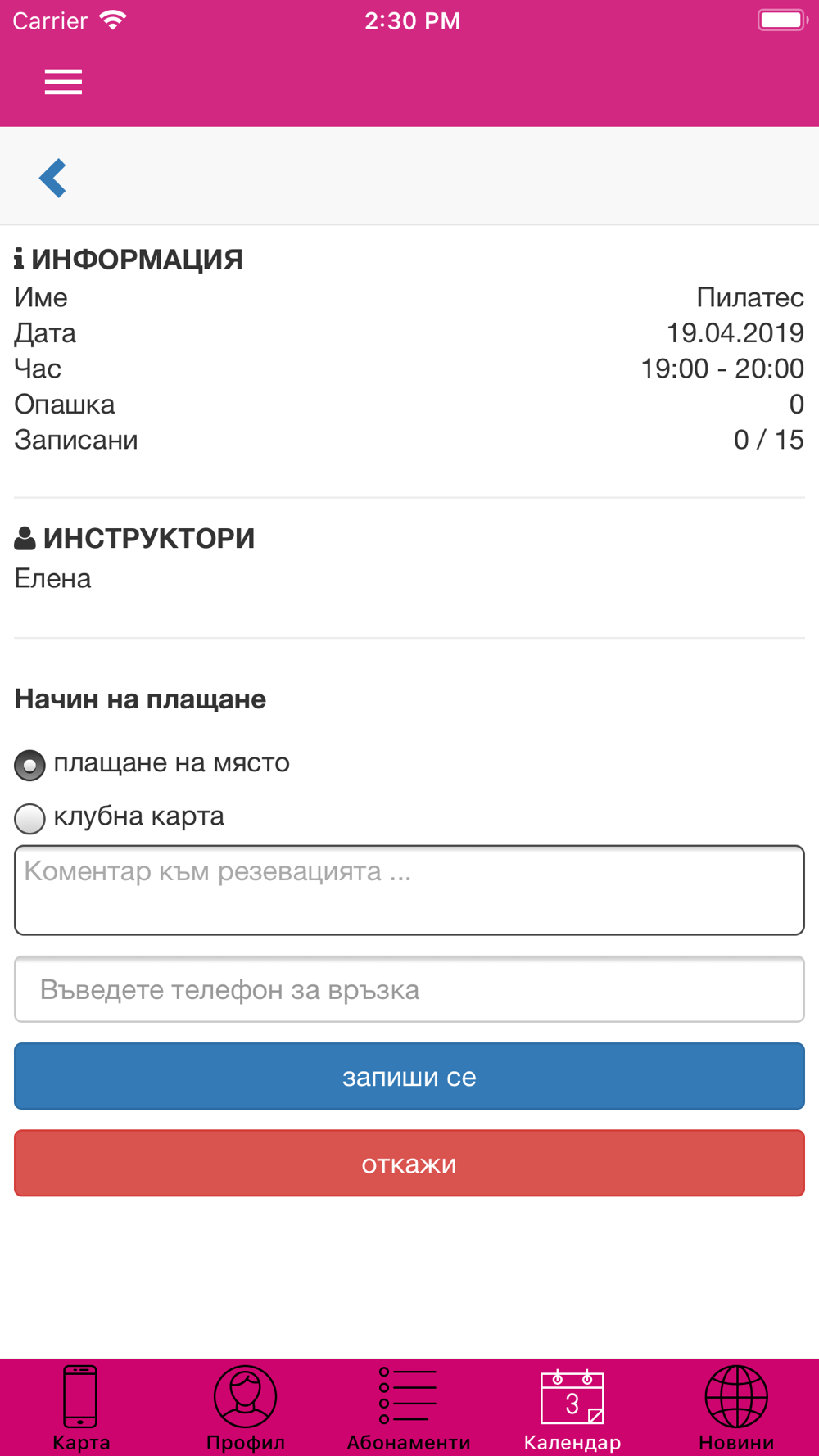Choose клубна карта as payment method
The height and width of the screenshot is (1456, 819).
(x=29, y=818)
